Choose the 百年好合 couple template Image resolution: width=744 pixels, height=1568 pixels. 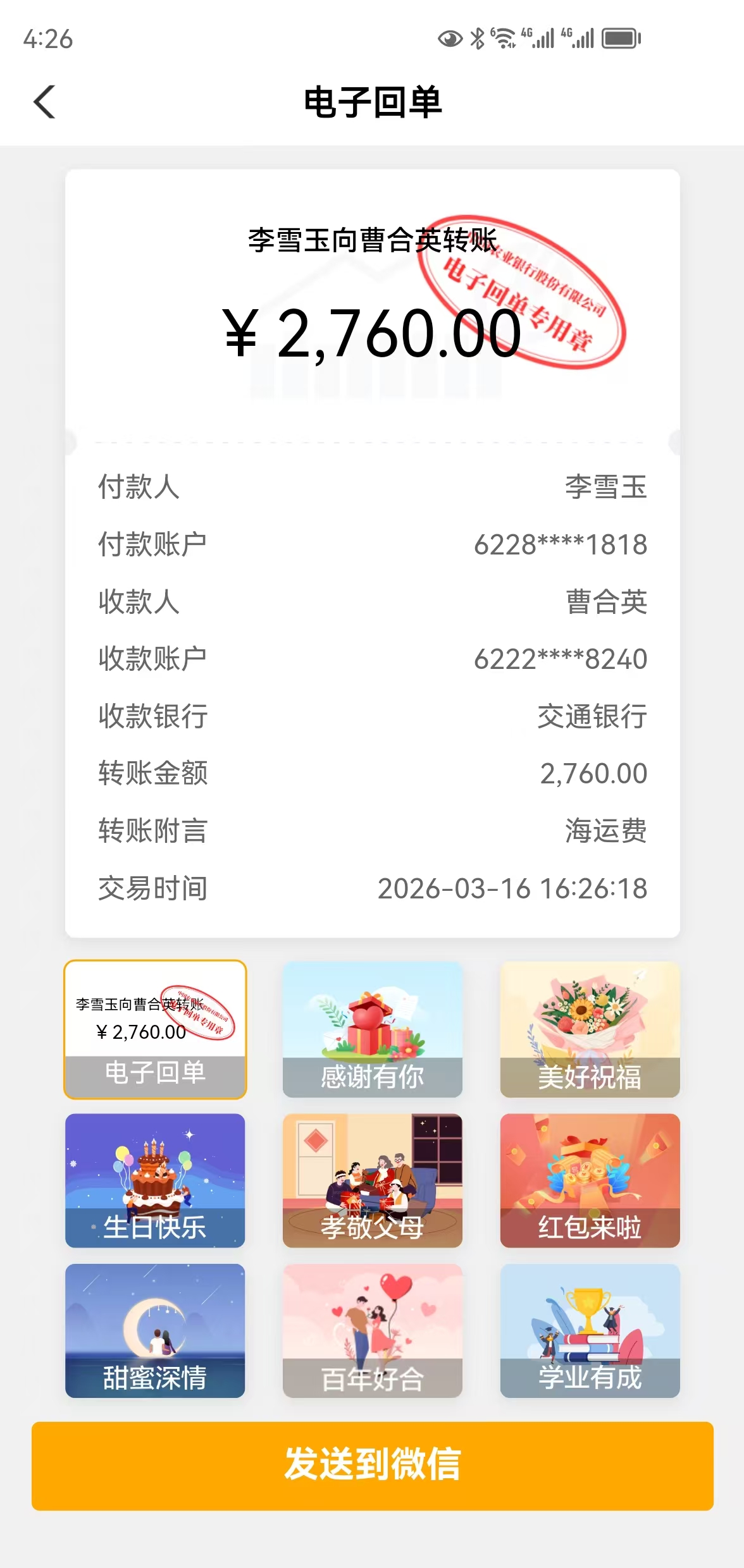[372, 1330]
